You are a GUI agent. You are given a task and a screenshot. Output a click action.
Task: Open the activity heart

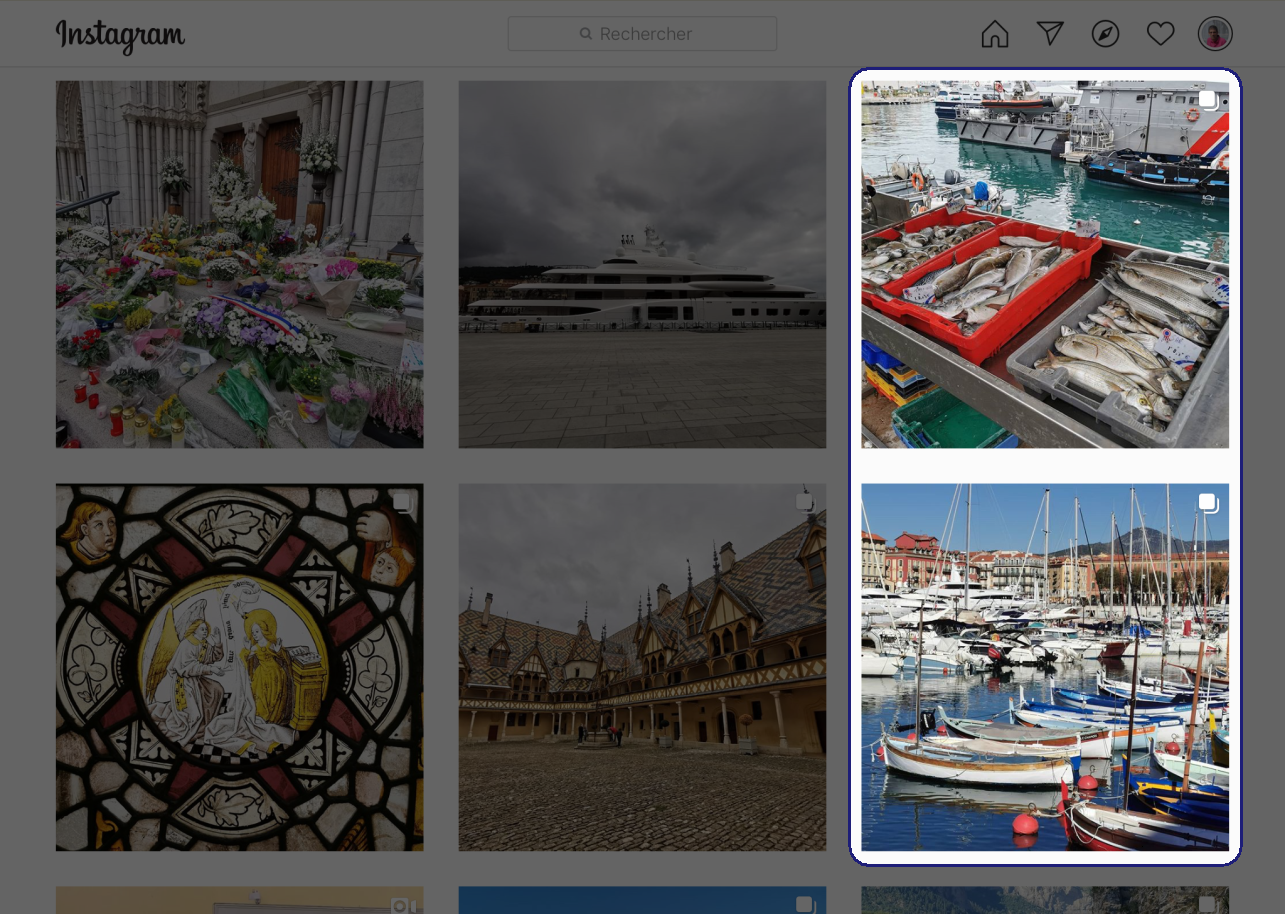[1160, 34]
